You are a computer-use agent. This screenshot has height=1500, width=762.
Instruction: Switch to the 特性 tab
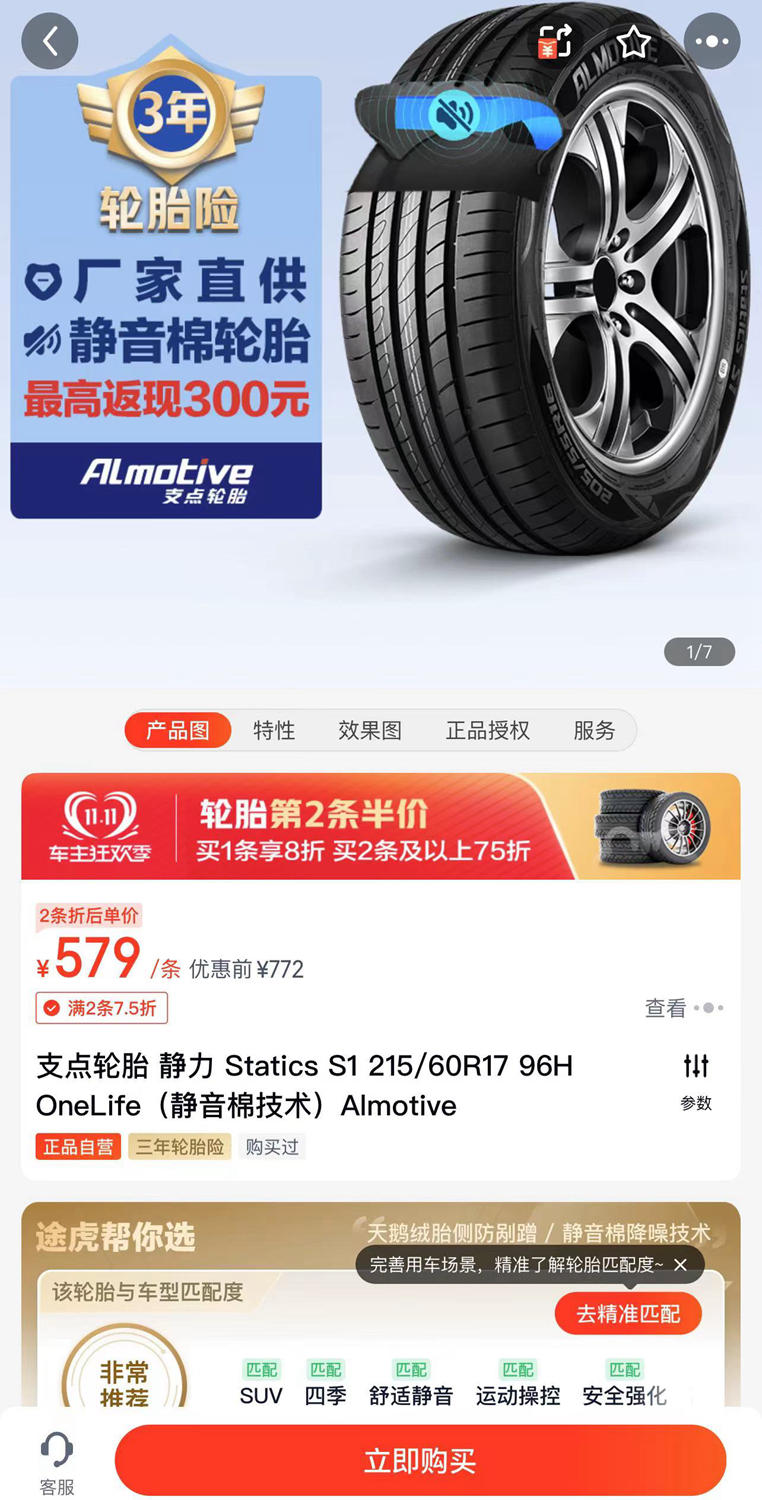pyautogui.click(x=274, y=731)
